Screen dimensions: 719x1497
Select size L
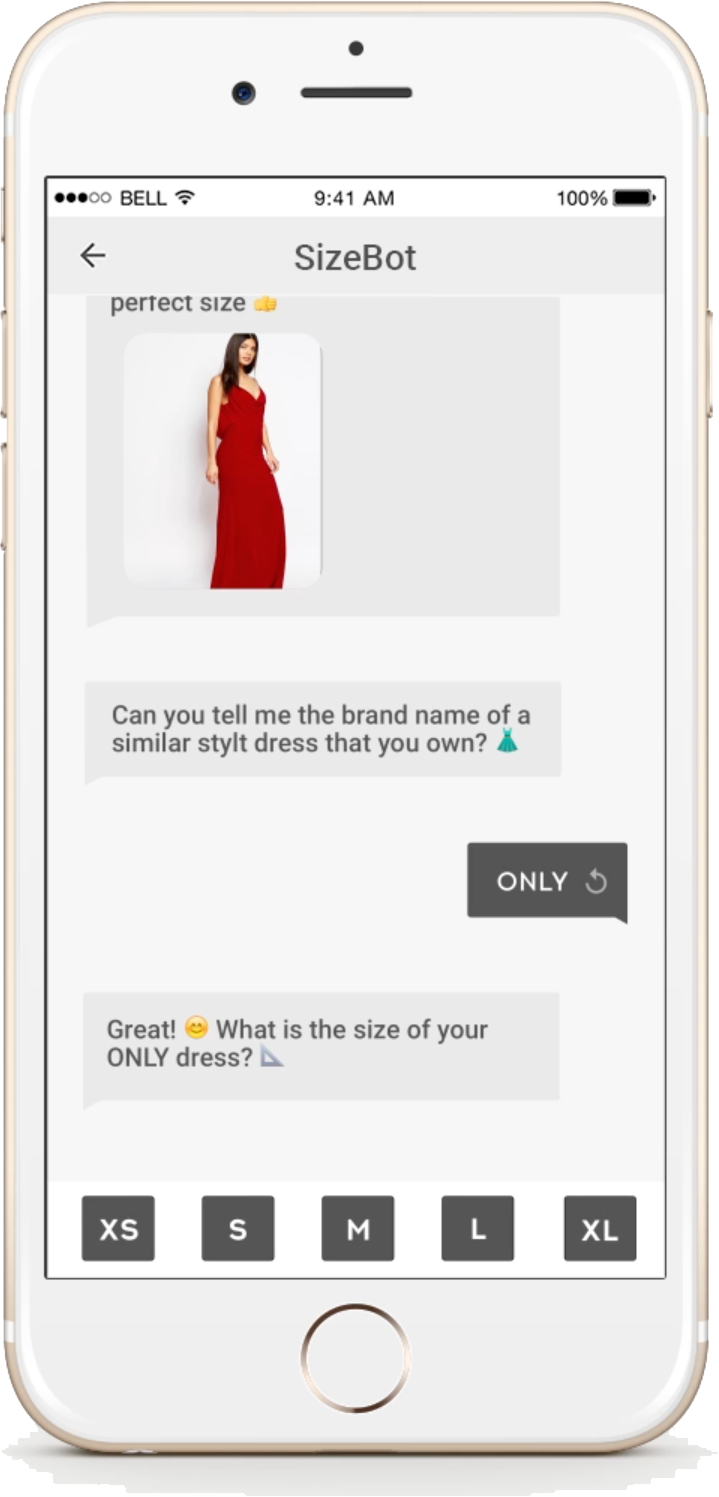pyautogui.click(x=478, y=1228)
